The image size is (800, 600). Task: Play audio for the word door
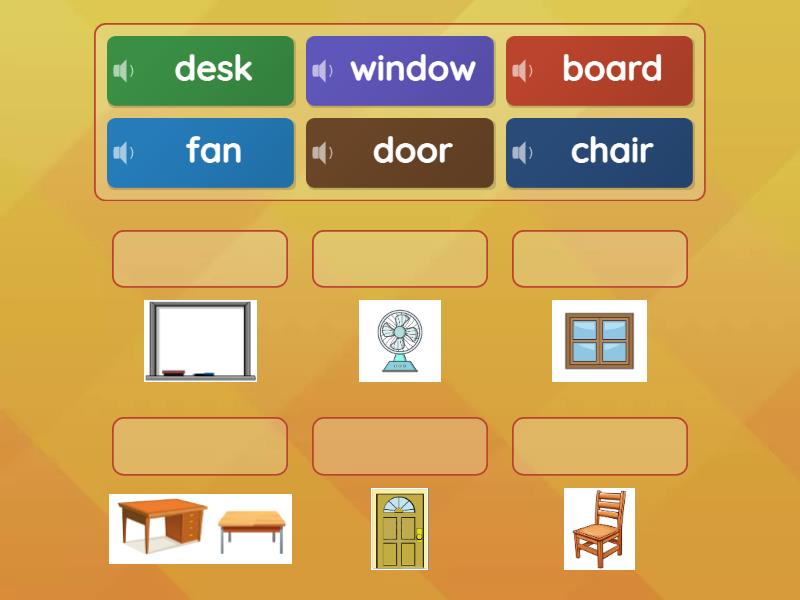tap(323, 153)
